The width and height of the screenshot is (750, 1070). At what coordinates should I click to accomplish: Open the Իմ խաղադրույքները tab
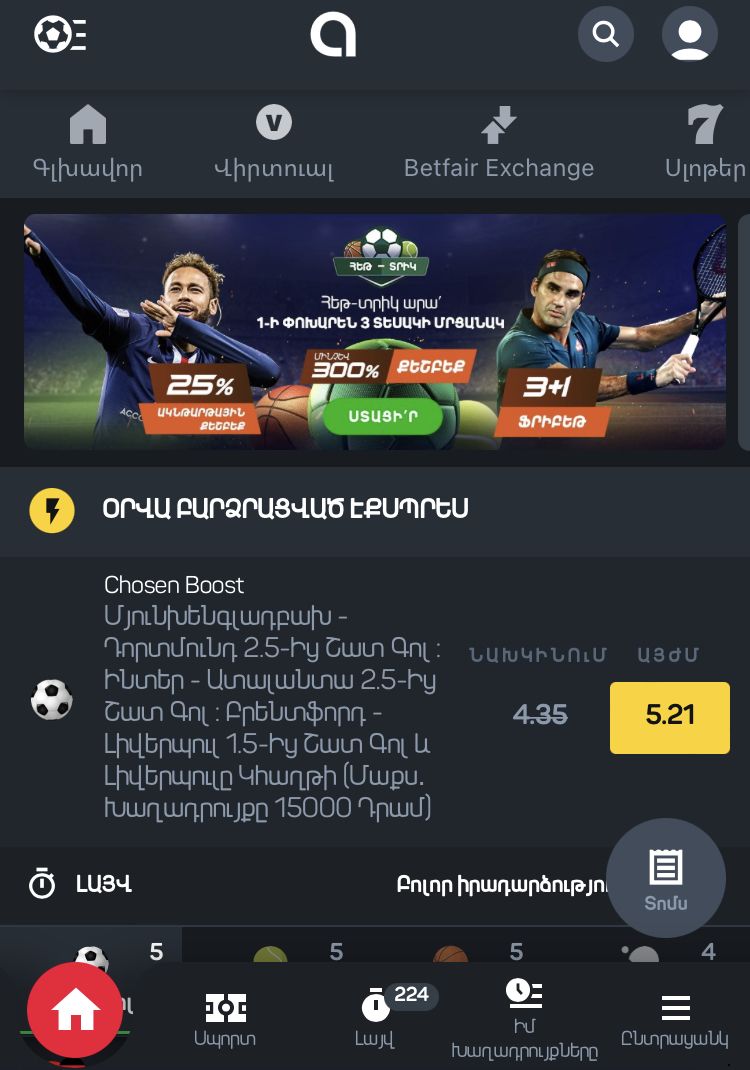click(525, 1018)
